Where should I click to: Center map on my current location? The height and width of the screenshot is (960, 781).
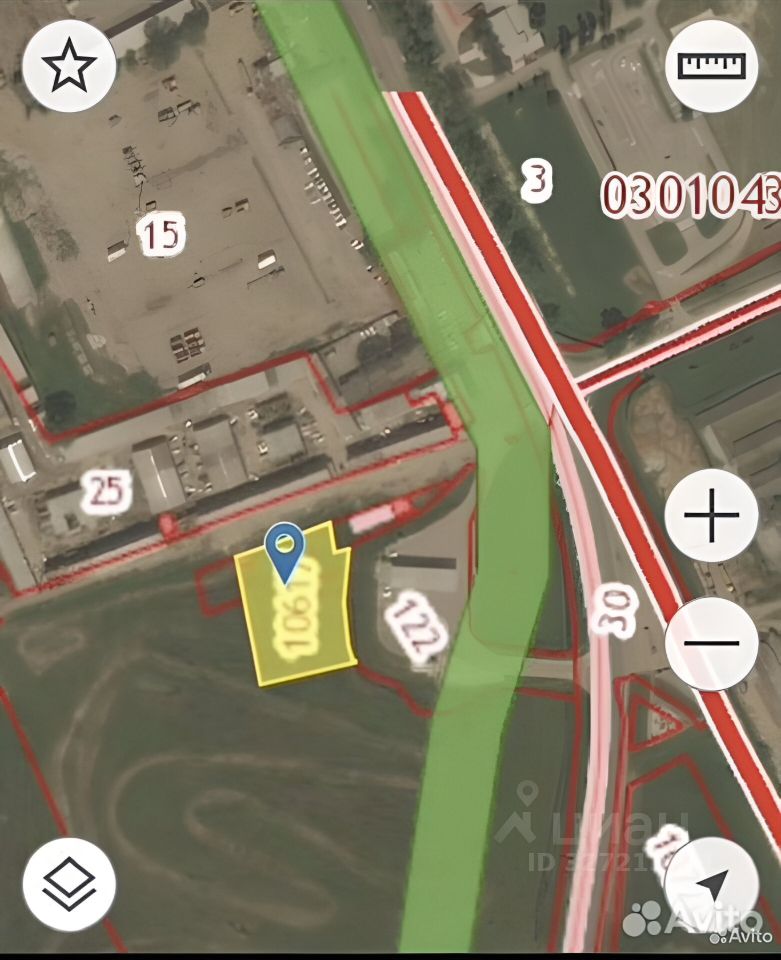point(711,884)
